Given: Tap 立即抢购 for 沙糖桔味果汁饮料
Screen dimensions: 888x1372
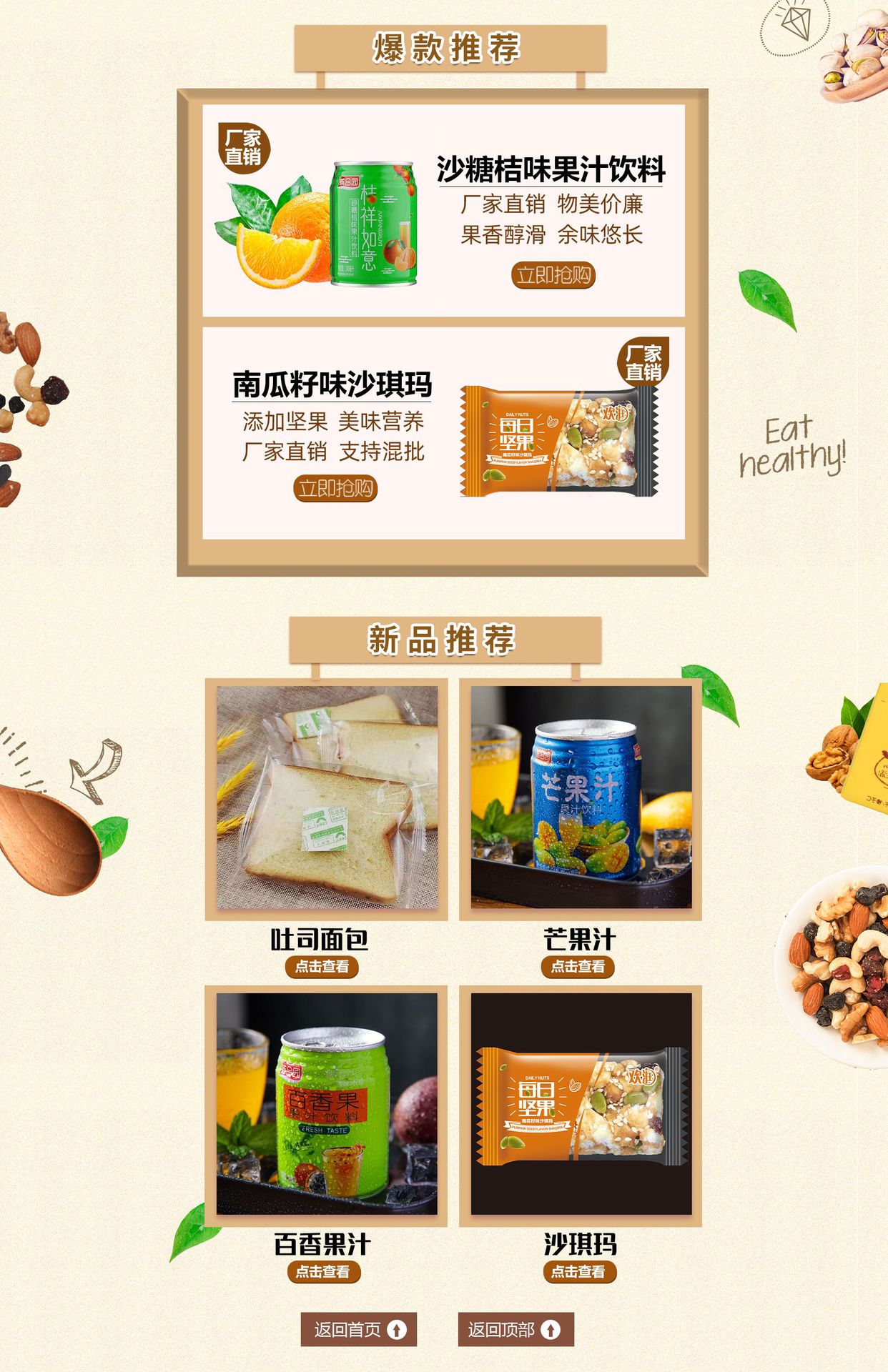Looking at the screenshot, I should coord(553,275).
